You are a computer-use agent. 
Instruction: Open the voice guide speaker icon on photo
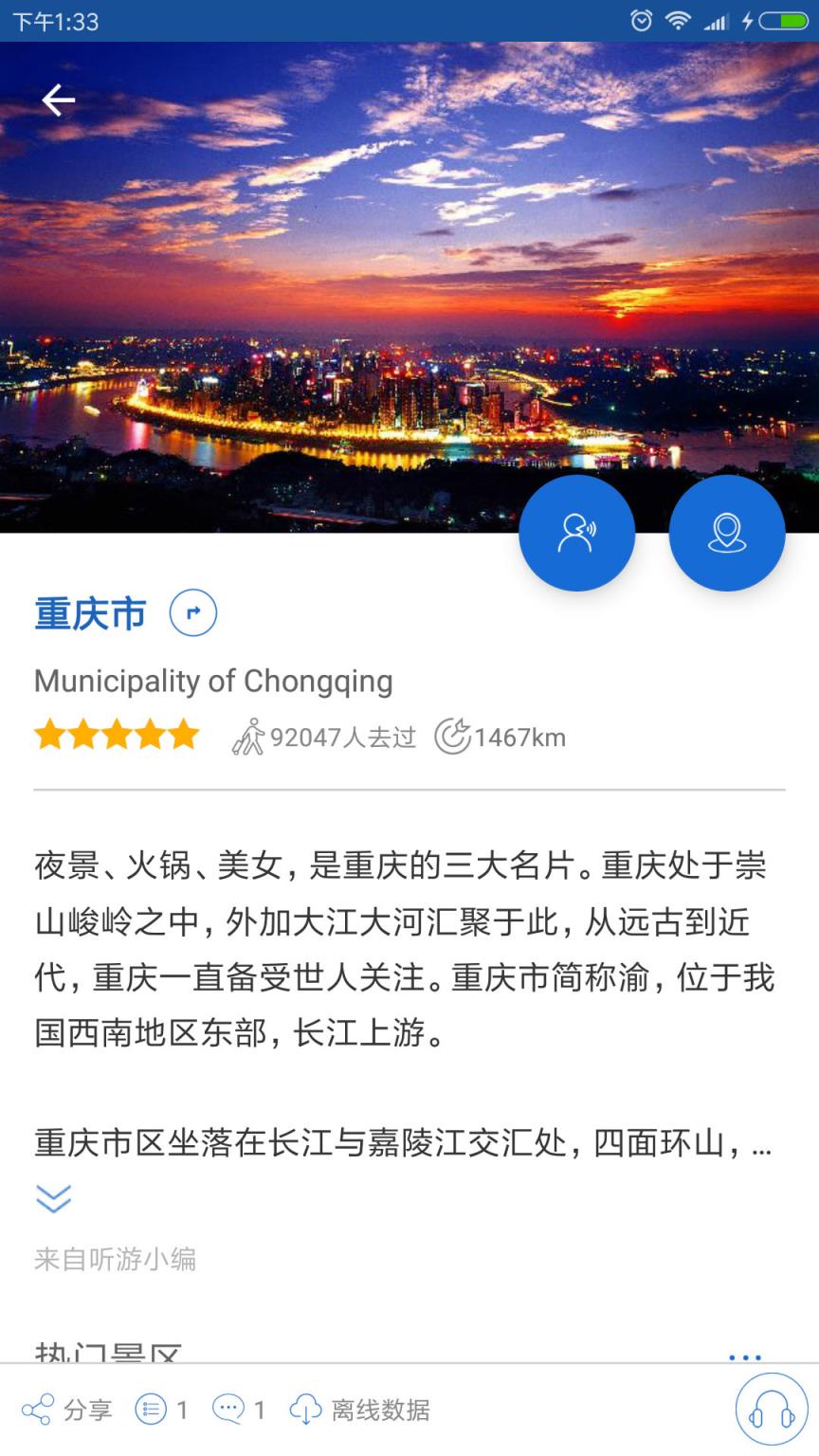[576, 532]
